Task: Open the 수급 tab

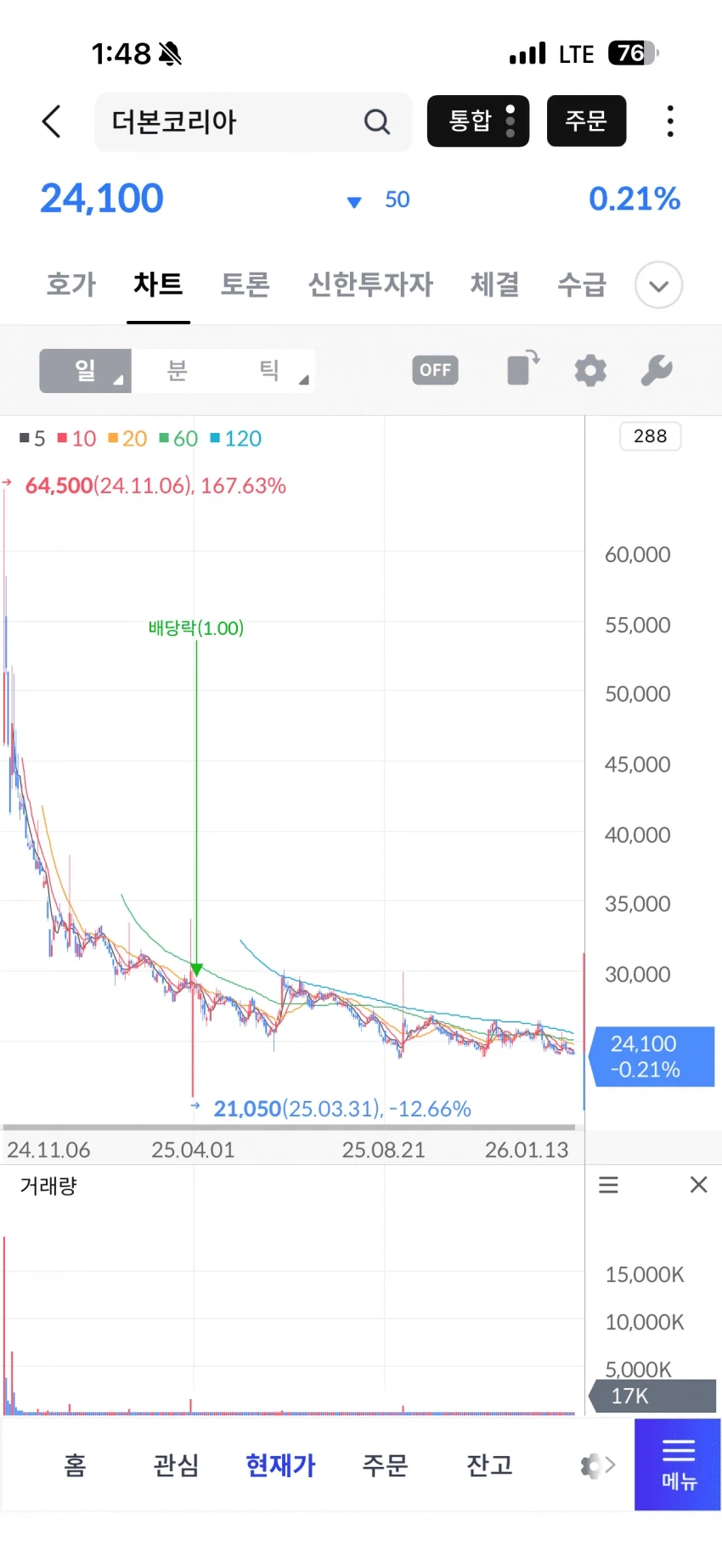Action: 582,284
